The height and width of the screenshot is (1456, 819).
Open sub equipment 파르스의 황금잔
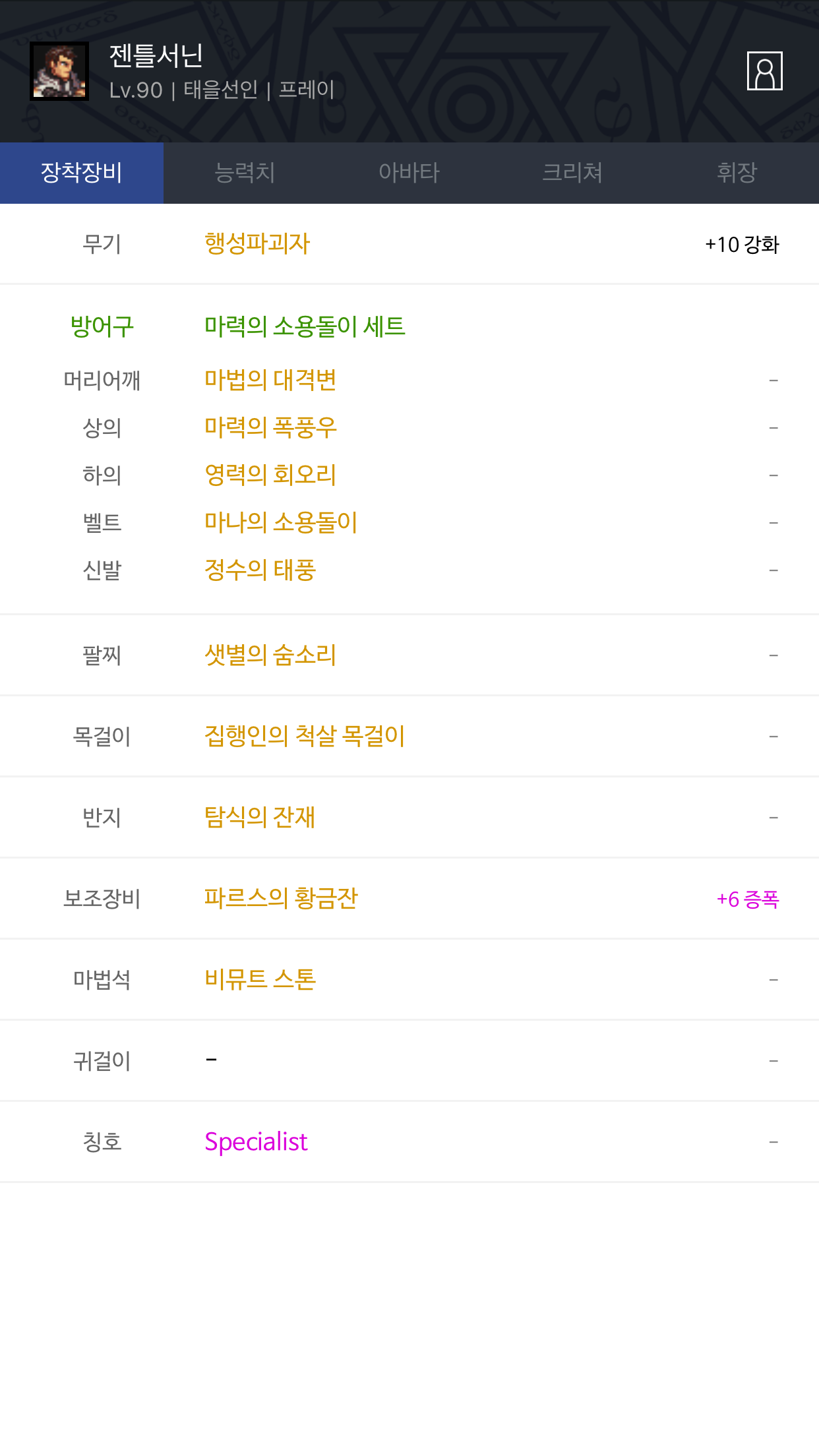(281, 898)
